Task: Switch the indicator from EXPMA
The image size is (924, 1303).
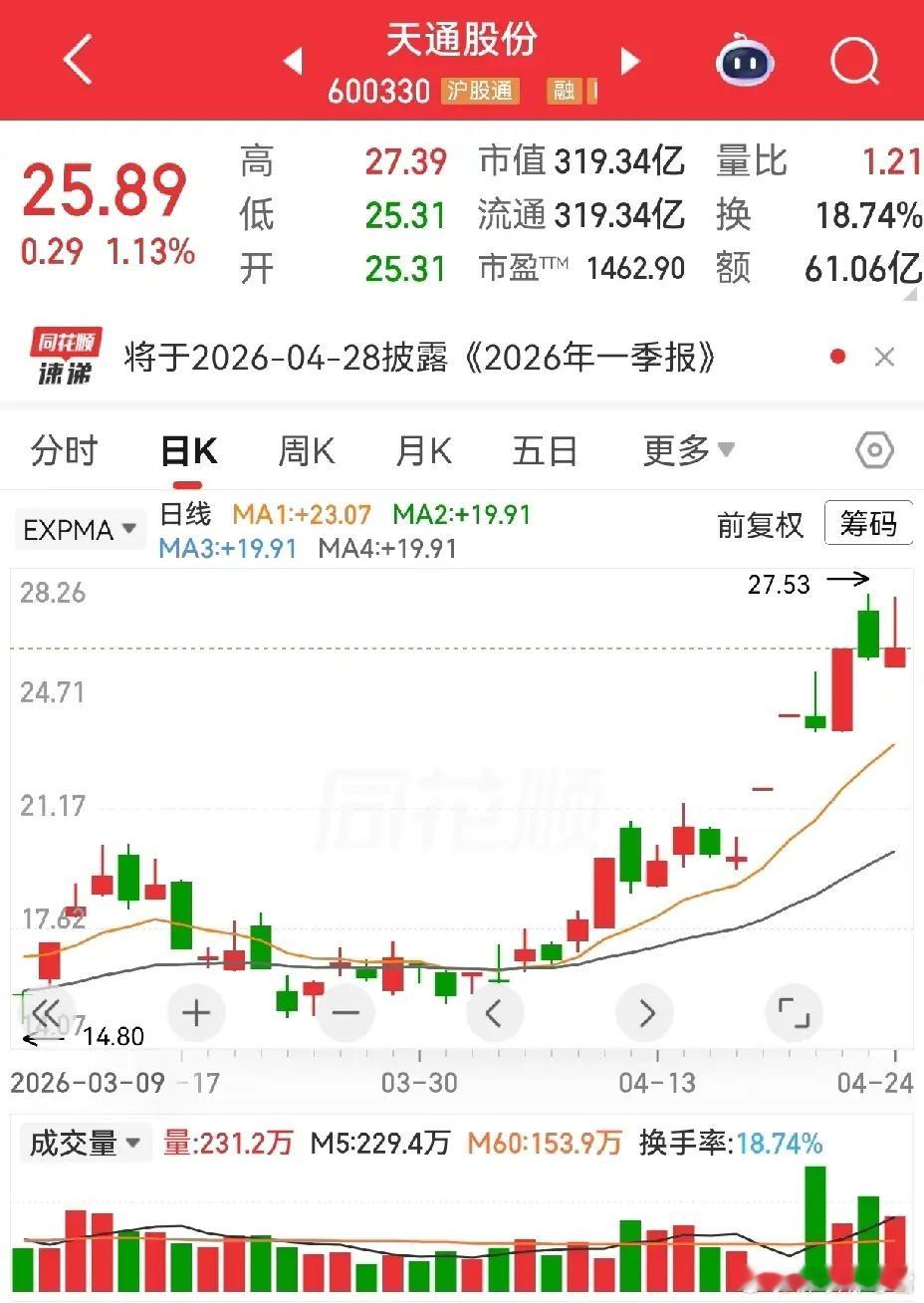Action: coord(79,529)
